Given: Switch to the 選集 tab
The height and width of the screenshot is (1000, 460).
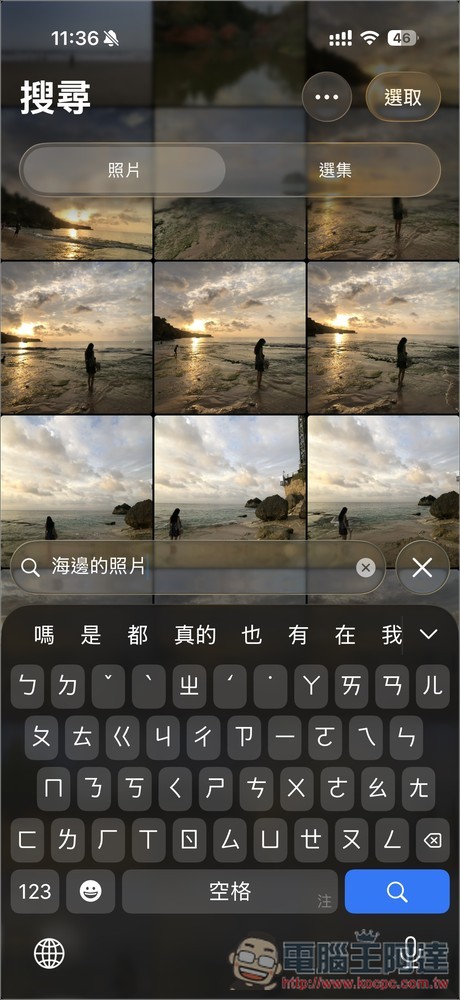Looking at the screenshot, I should [x=335, y=170].
